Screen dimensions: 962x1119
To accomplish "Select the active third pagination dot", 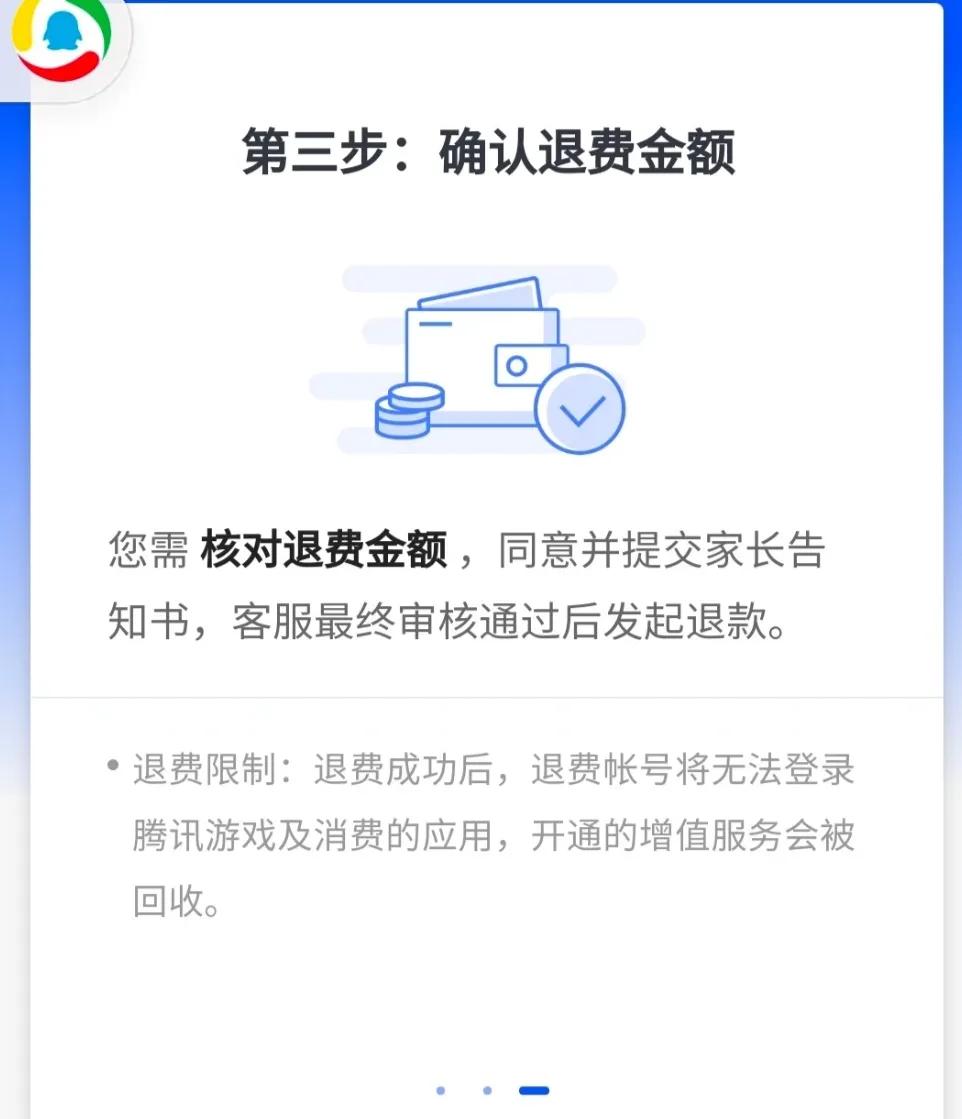I will pos(536,1090).
